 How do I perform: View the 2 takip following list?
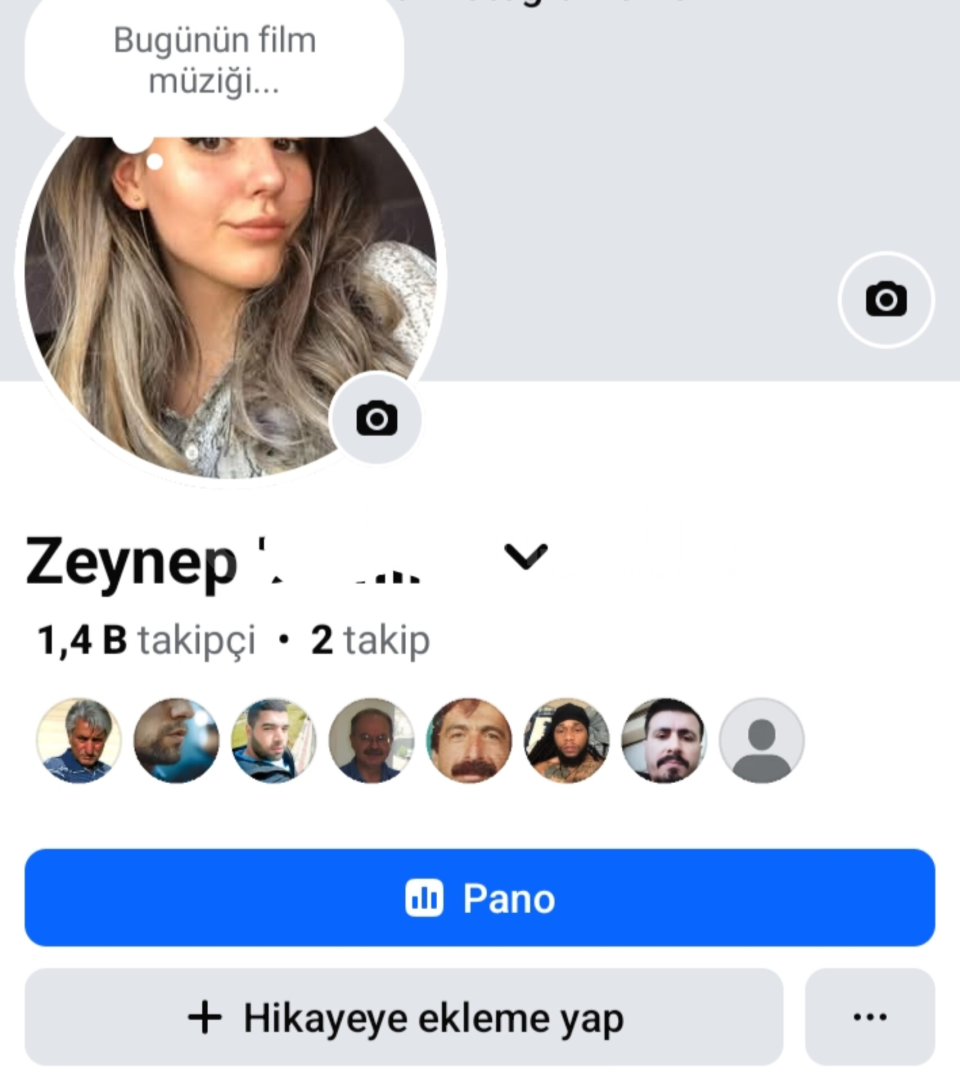point(370,640)
